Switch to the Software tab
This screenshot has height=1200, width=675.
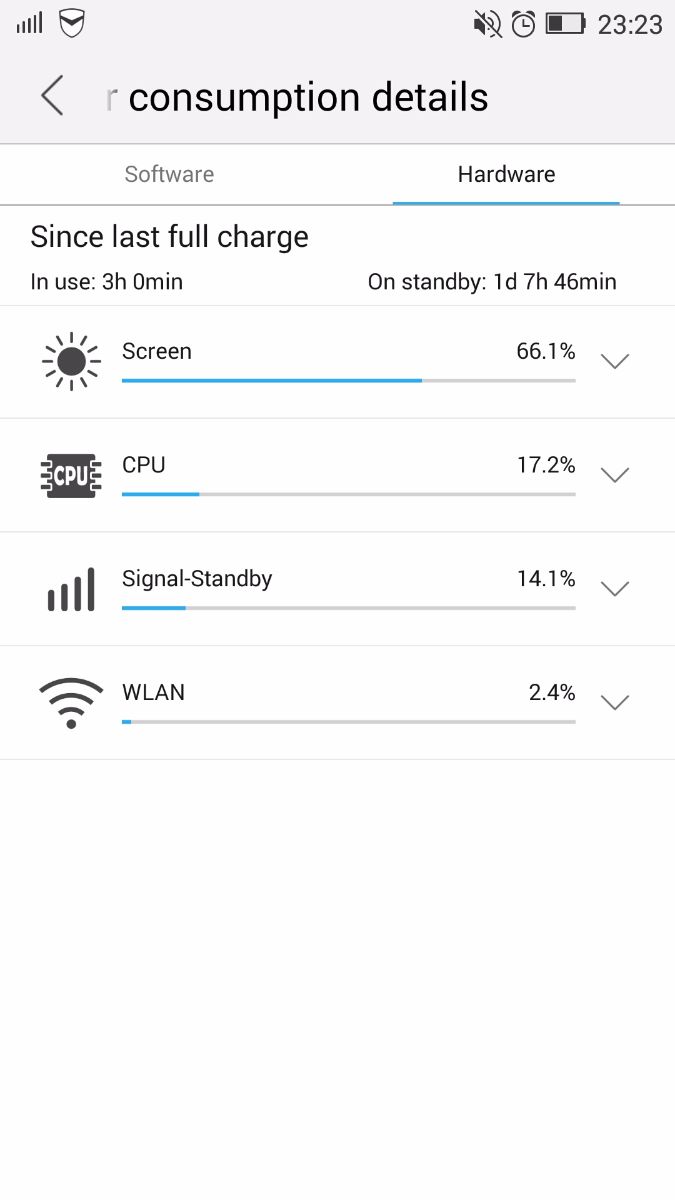pyautogui.click(x=169, y=174)
